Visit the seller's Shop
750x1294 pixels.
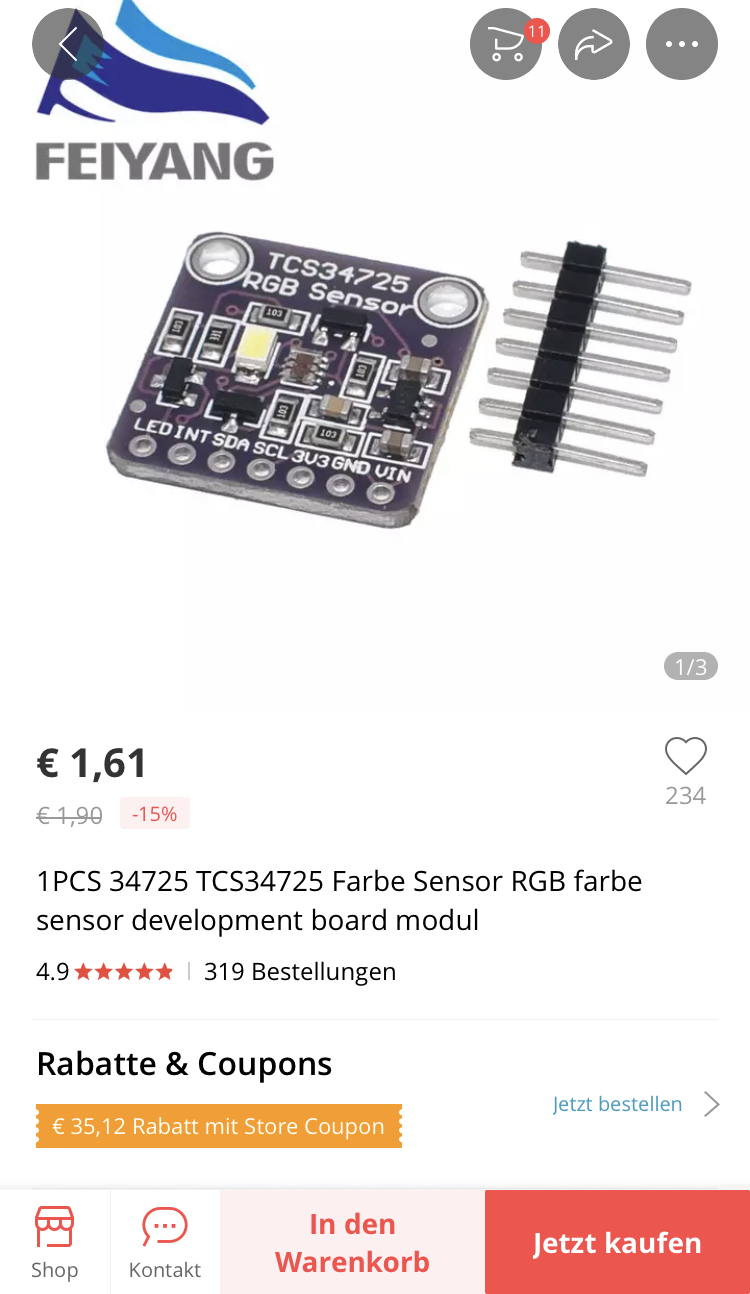pyautogui.click(x=55, y=1242)
